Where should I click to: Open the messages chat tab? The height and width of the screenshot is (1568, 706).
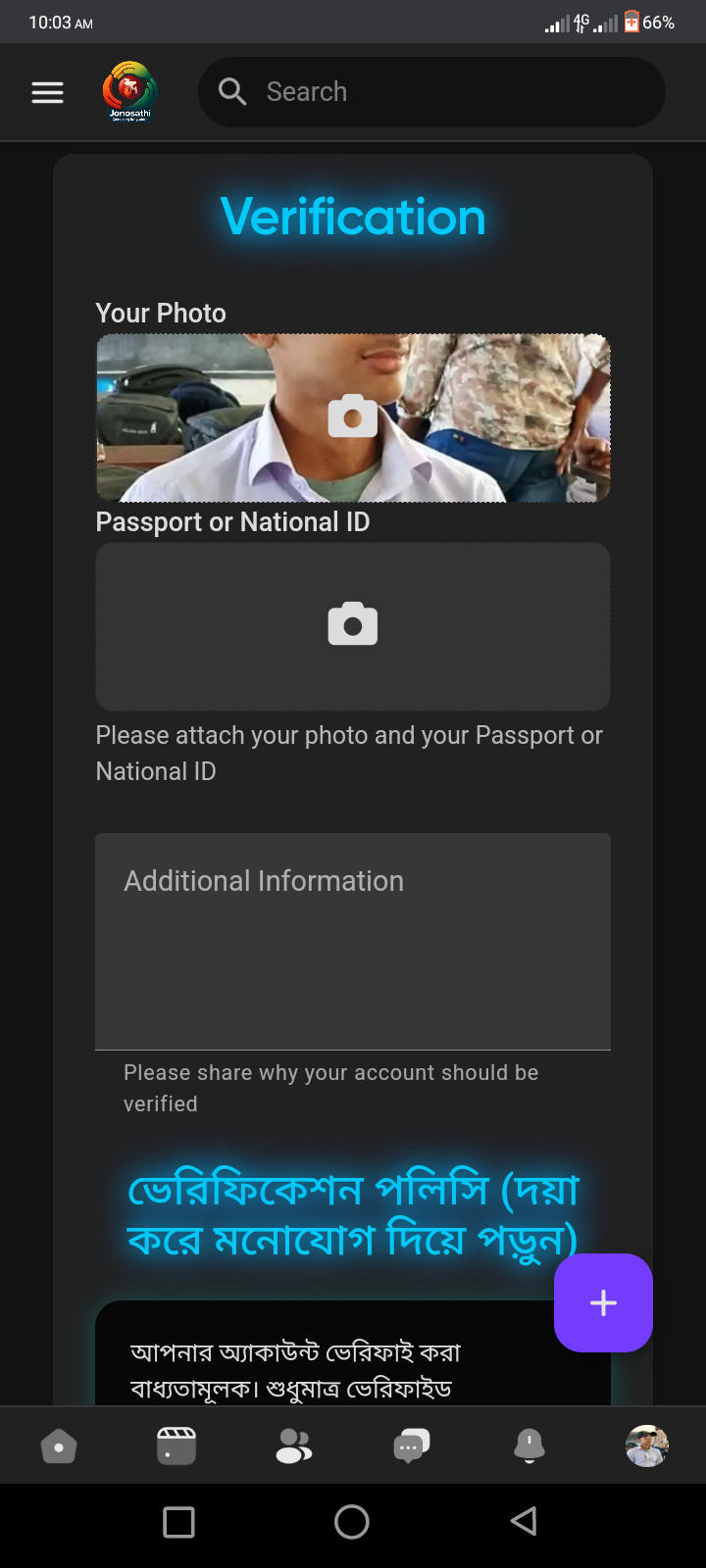click(411, 1446)
